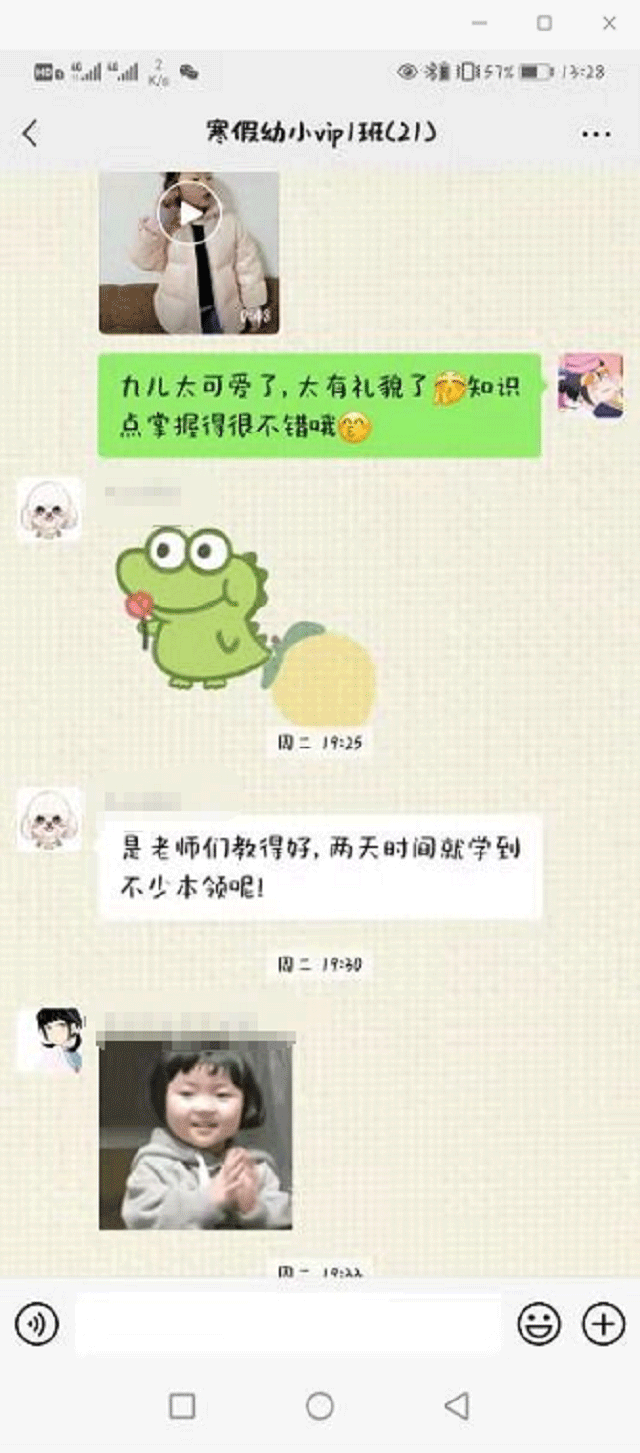This screenshot has height=1453, width=640.
Task: Tap the system home button
Action: tap(320, 1406)
